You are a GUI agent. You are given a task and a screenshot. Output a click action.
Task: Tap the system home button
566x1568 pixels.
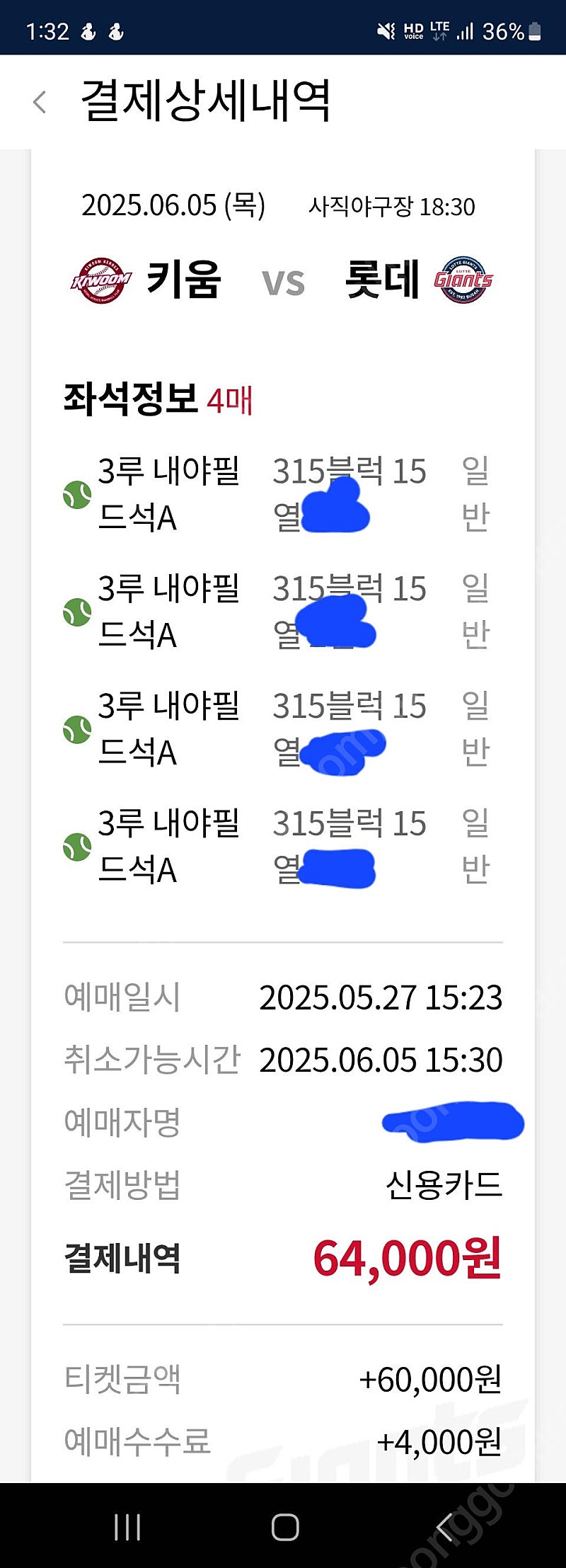pyautogui.click(x=285, y=1527)
